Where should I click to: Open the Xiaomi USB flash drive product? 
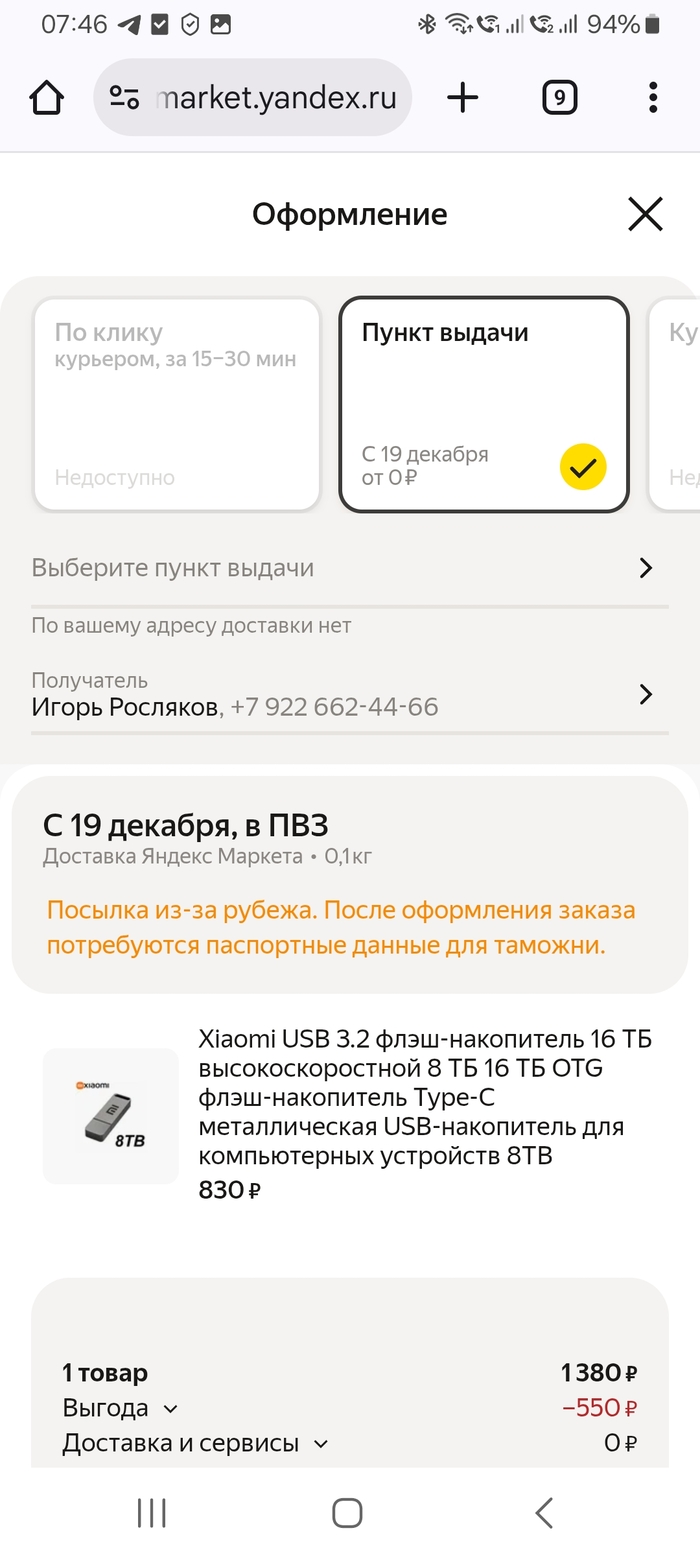pos(424,1096)
